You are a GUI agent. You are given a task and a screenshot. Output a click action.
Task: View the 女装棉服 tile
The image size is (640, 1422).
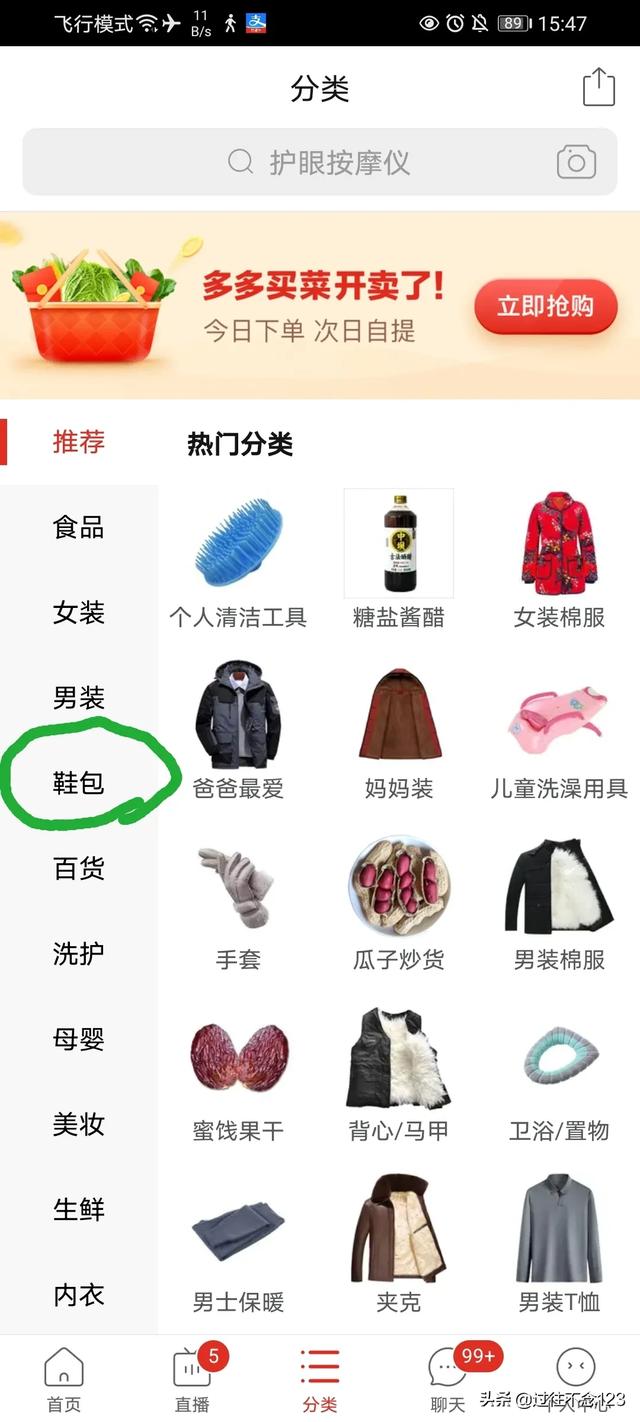tap(559, 560)
